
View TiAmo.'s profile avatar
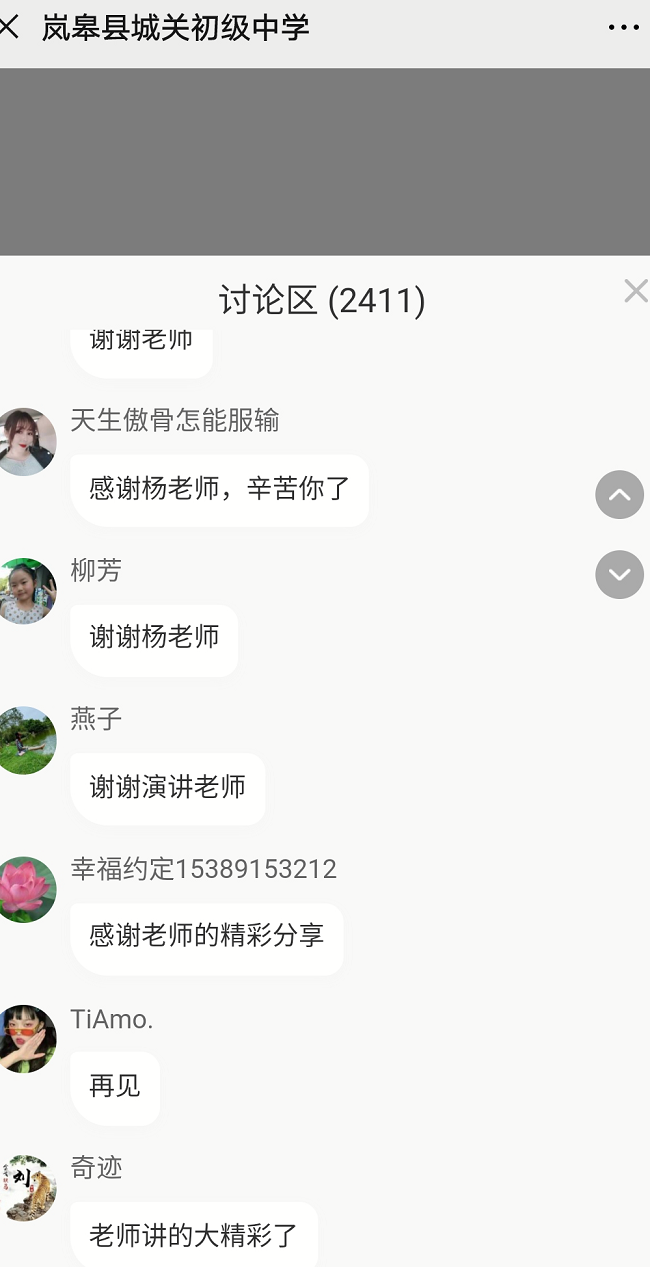coord(26,1039)
